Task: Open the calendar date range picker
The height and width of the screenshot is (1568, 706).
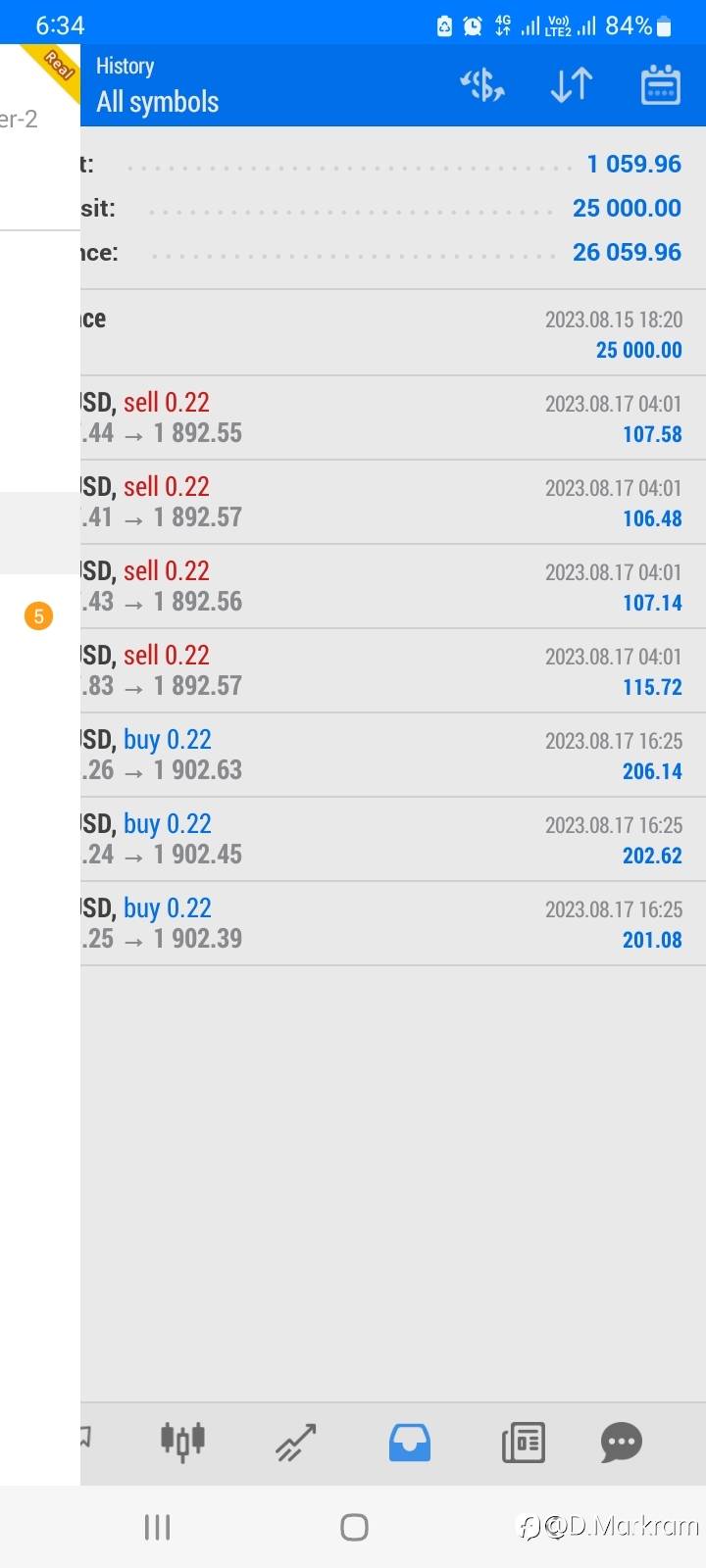Action: [x=661, y=85]
